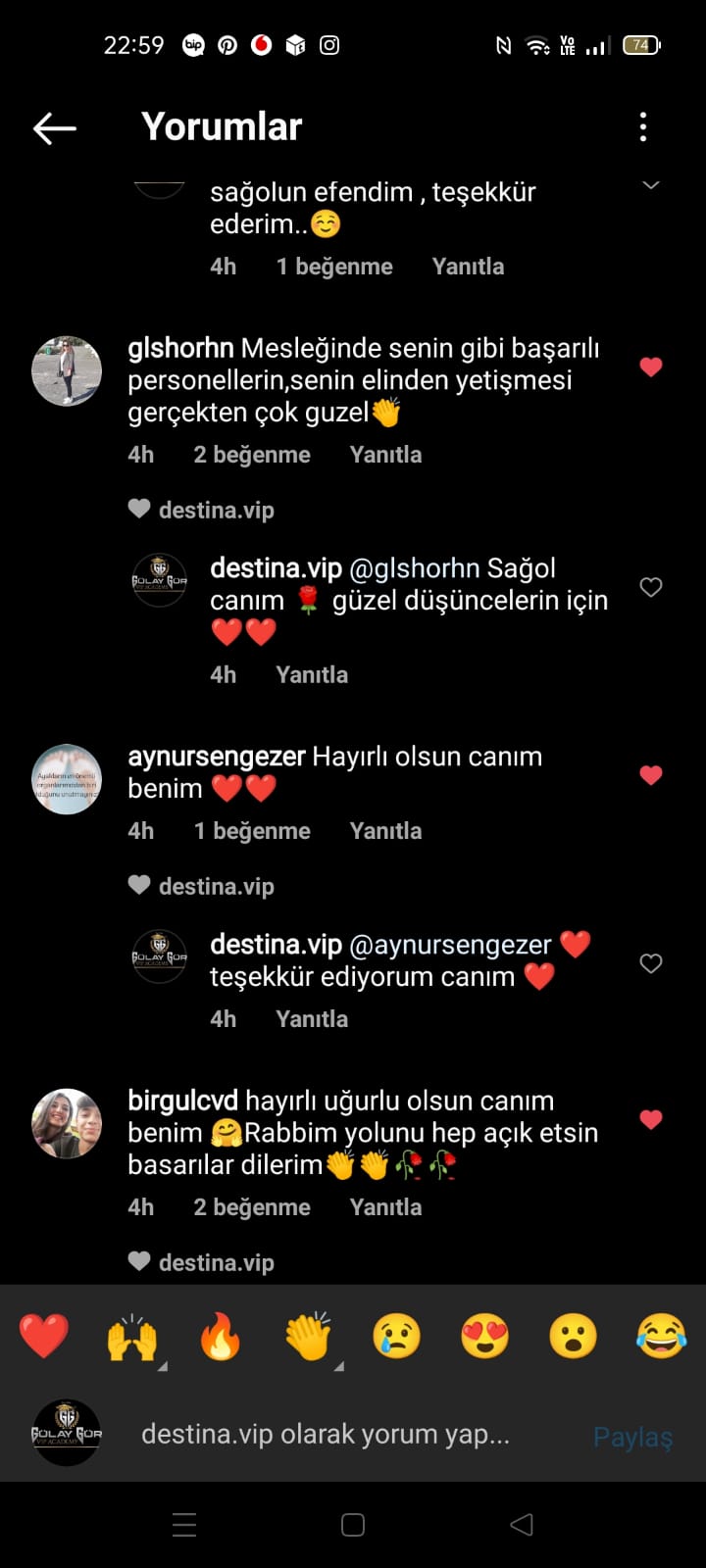Screen dimensions: 706x1568
Task: Focus the comment field as destina.vip
Action: (326, 1435)
